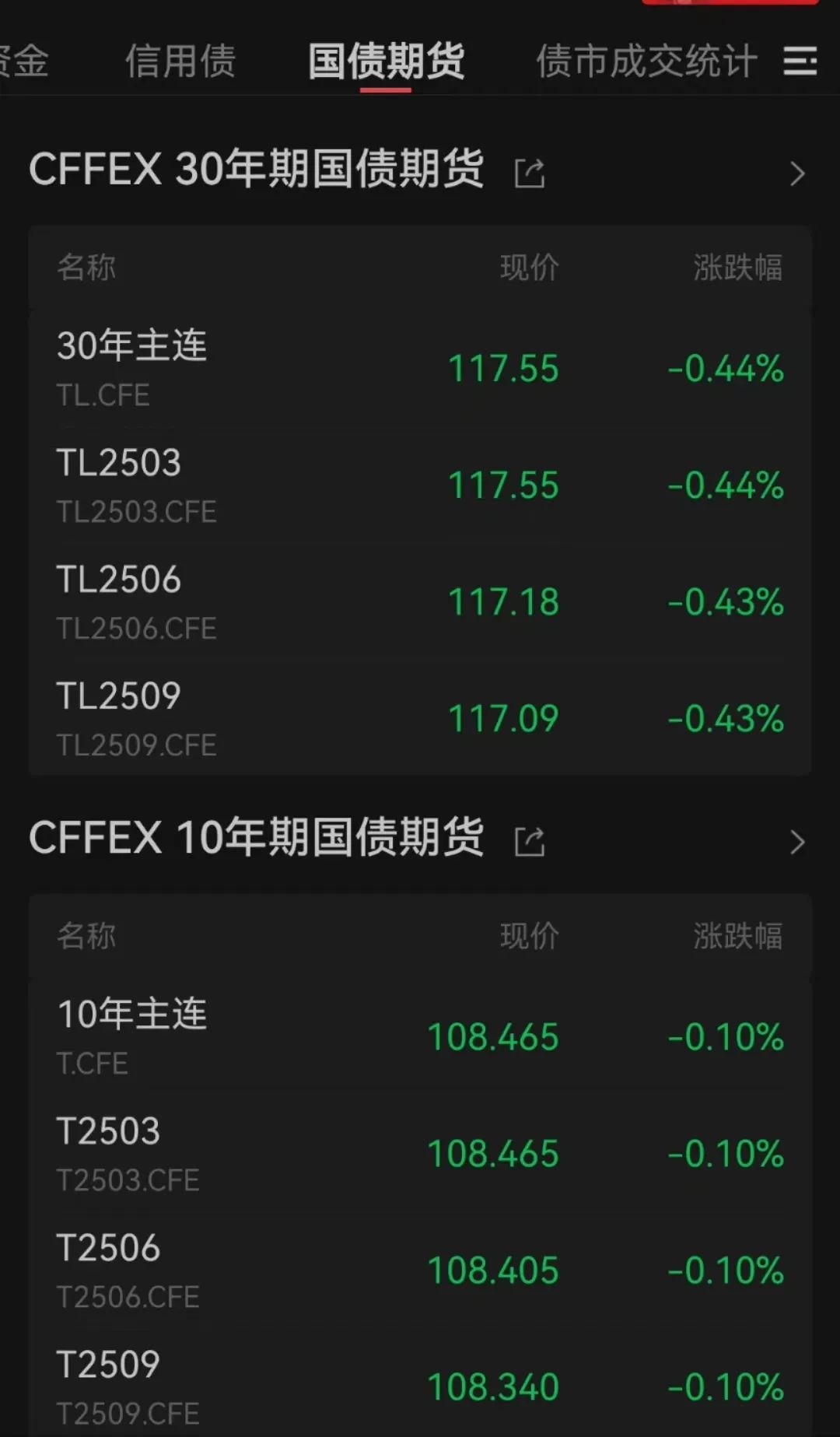Open the T2509 contract row

click(420, 1386)
